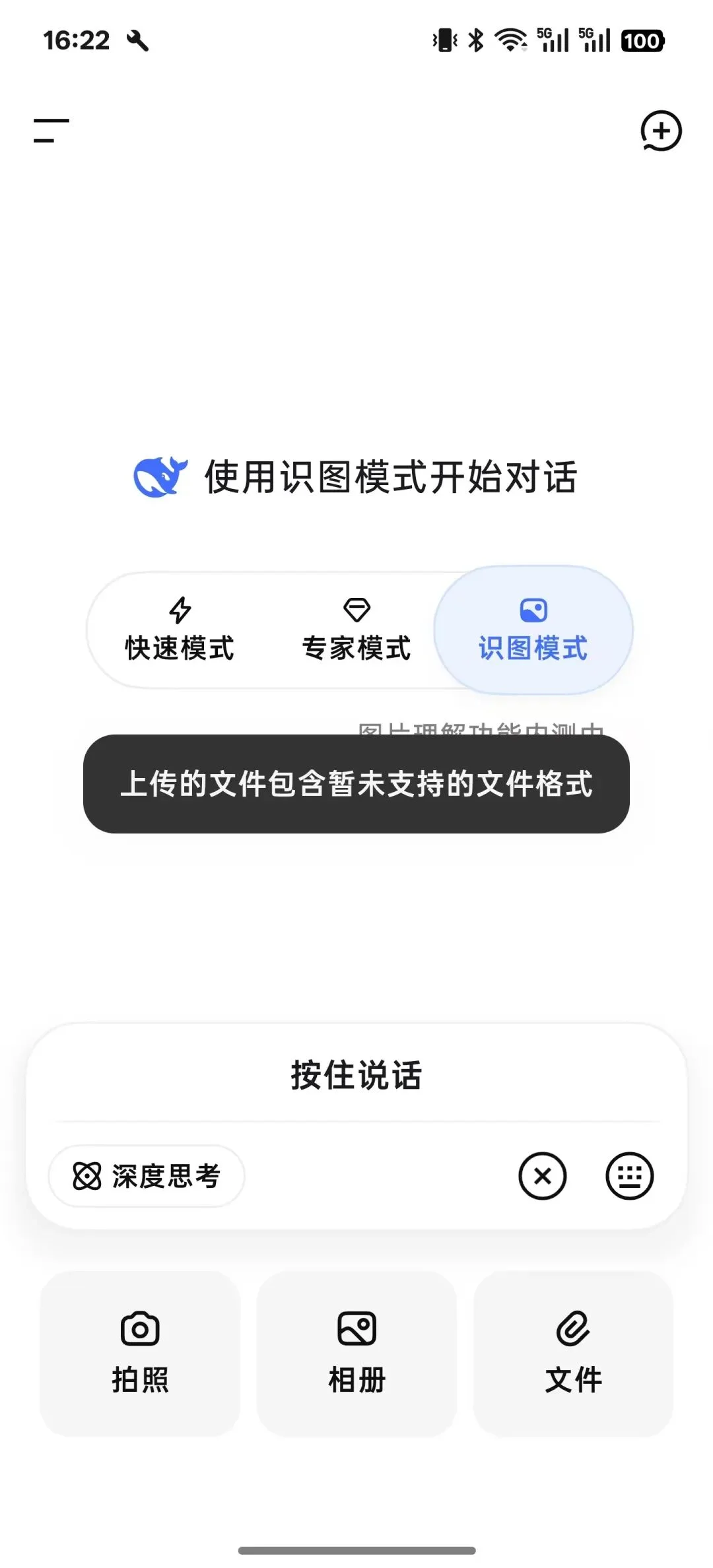Switch to keyboard input mode
This screenshot has height=1568, width=713.
coord(629,1176)
